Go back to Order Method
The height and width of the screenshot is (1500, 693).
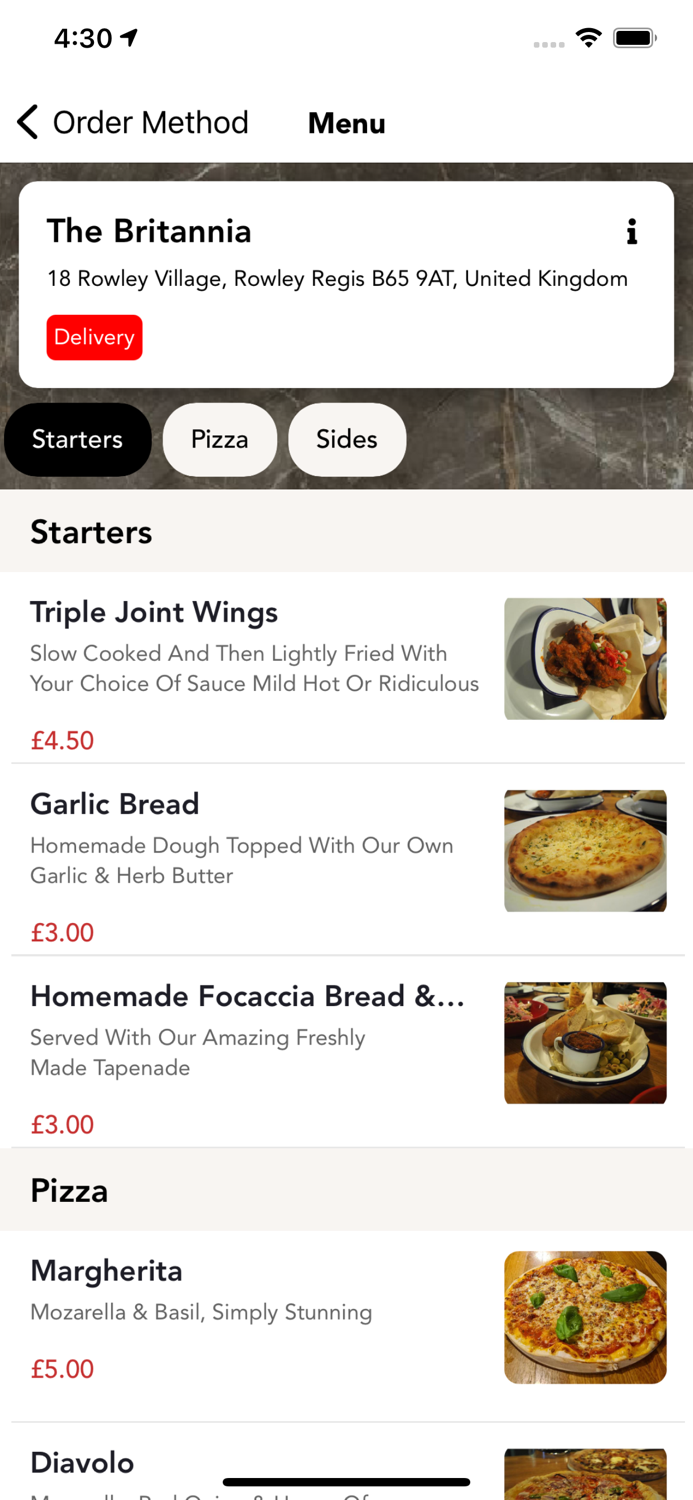pos(132,123)
